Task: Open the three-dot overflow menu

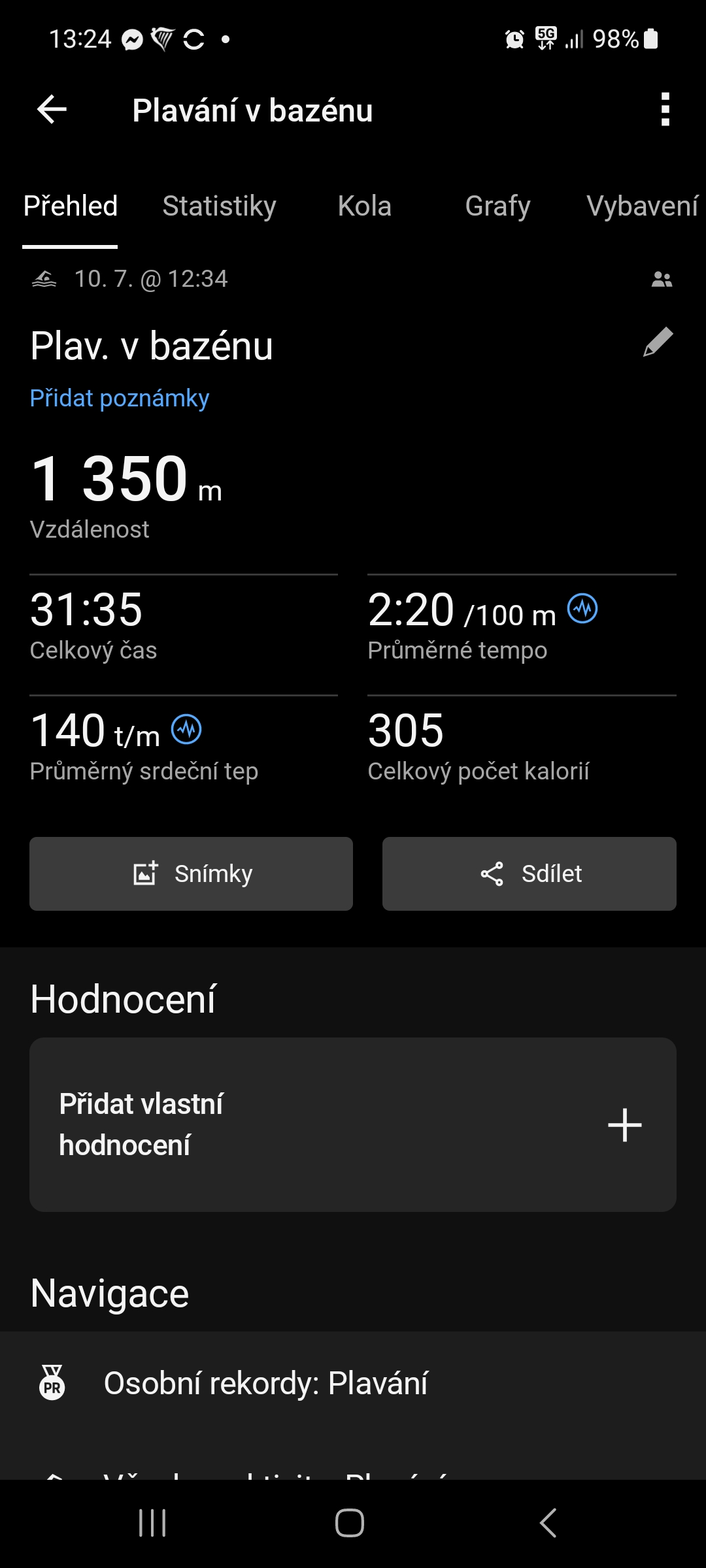Action: click(665, 109)
